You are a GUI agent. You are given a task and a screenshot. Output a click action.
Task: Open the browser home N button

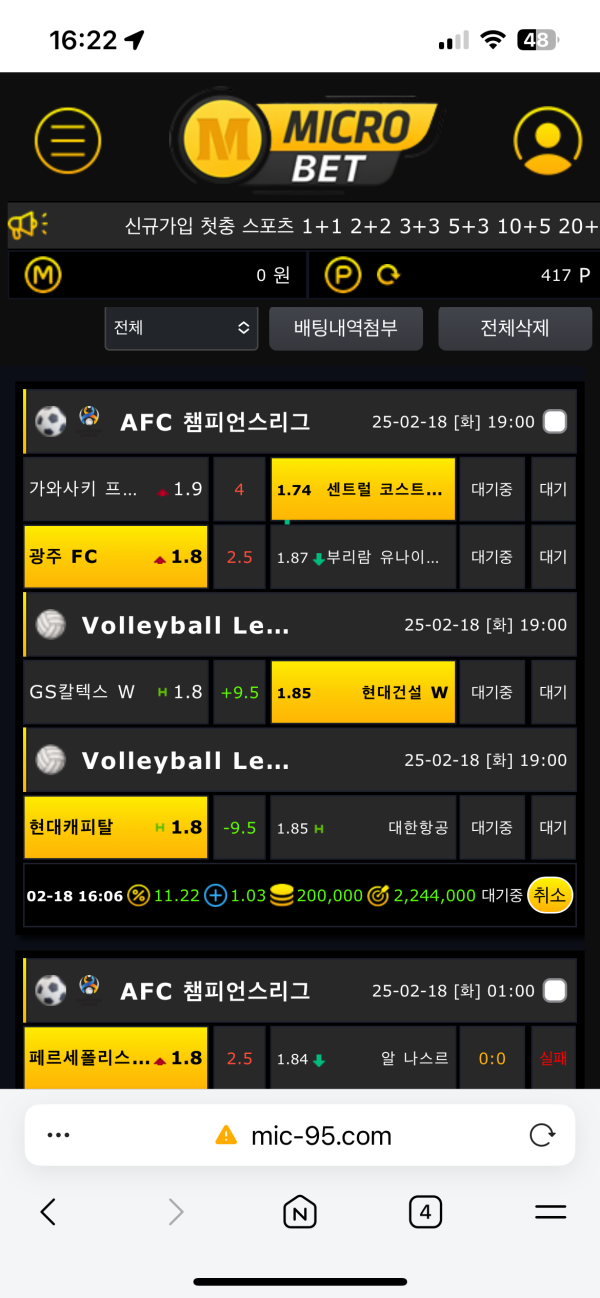click(x=299, y=1212)
